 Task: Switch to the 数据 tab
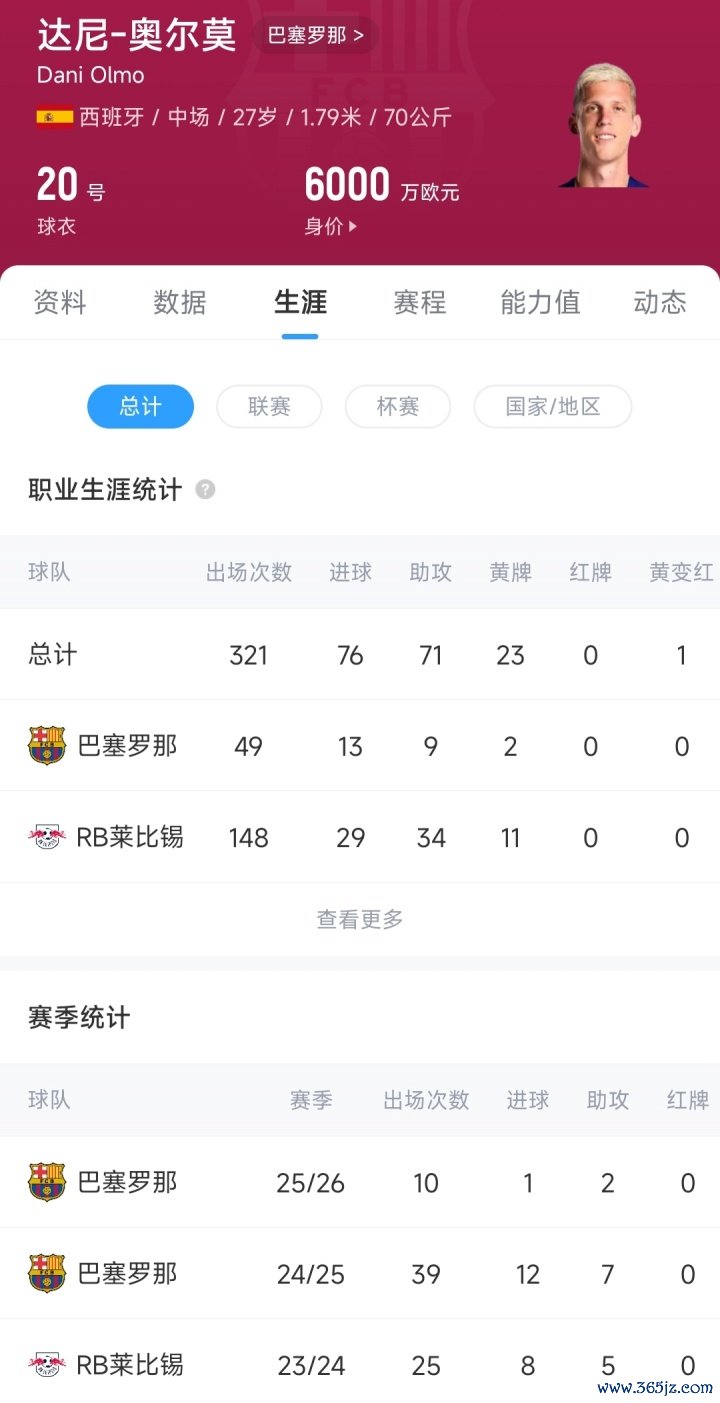coord(180,302)
